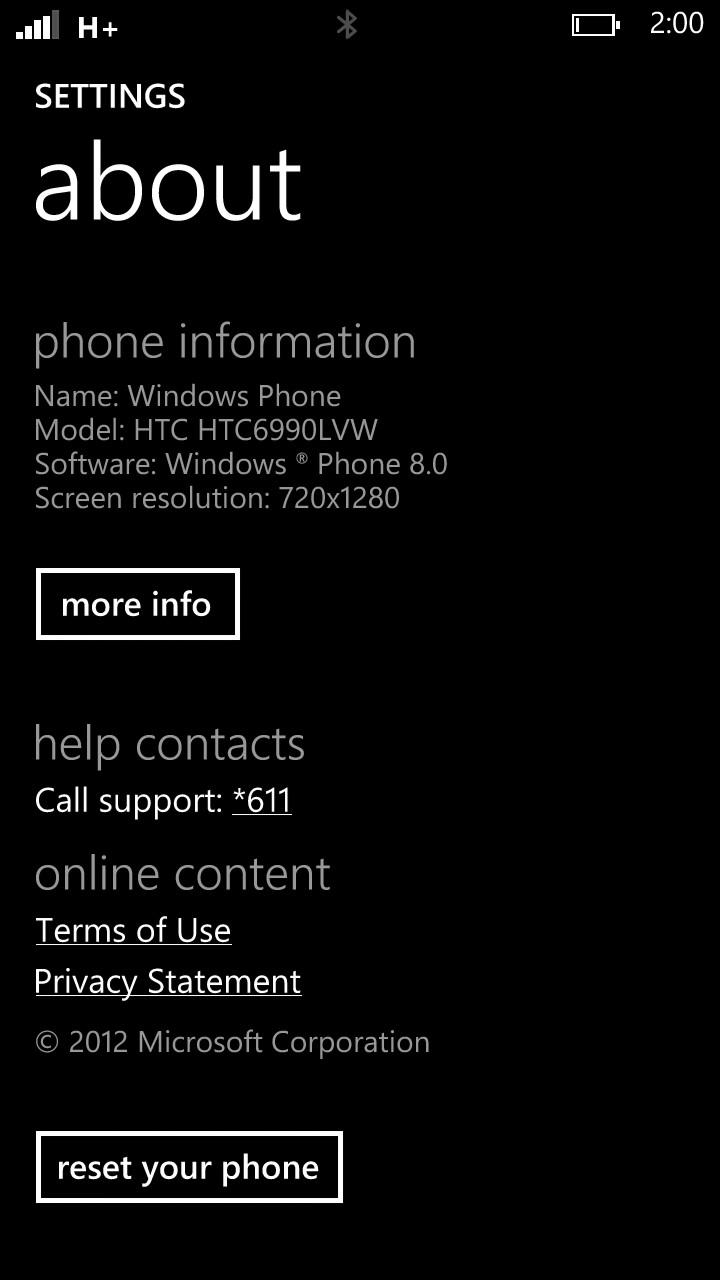
Task: Open the more info button
Action: coord(138,604)
